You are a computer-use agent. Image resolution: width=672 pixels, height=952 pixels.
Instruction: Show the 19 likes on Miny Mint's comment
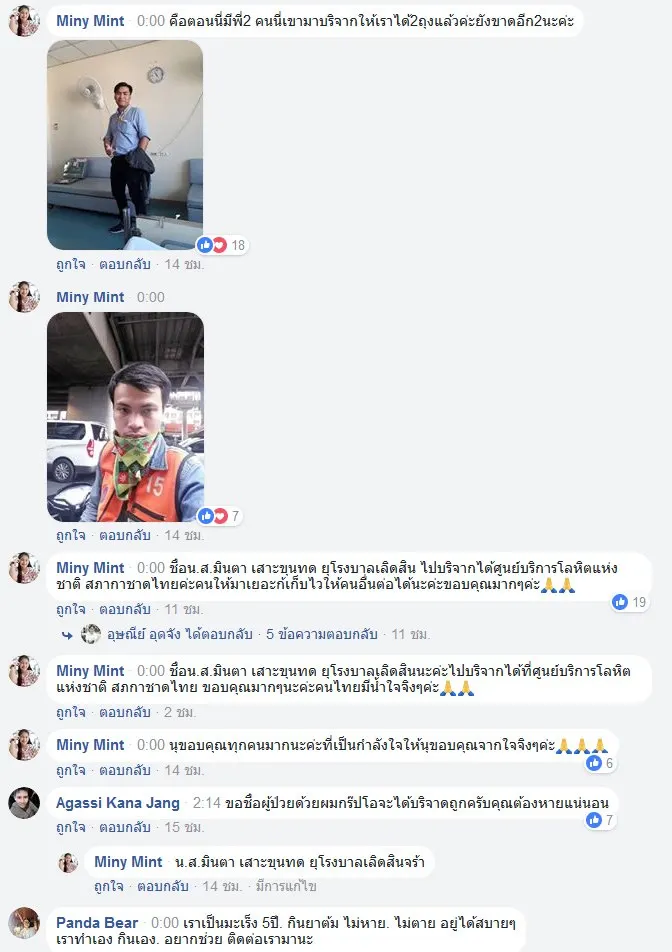(631, 602)
